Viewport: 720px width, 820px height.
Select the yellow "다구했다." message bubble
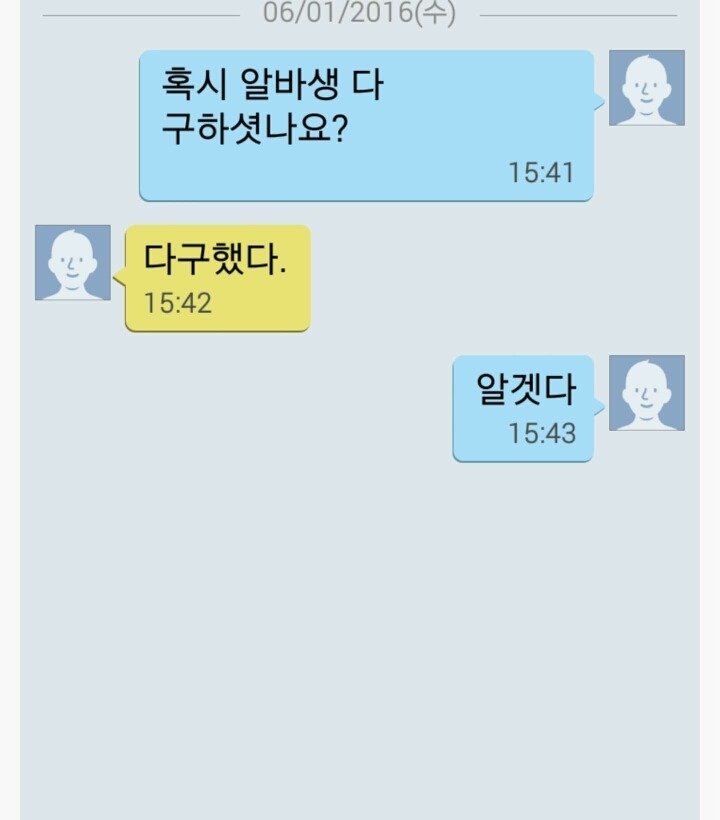tap(217, 278)
